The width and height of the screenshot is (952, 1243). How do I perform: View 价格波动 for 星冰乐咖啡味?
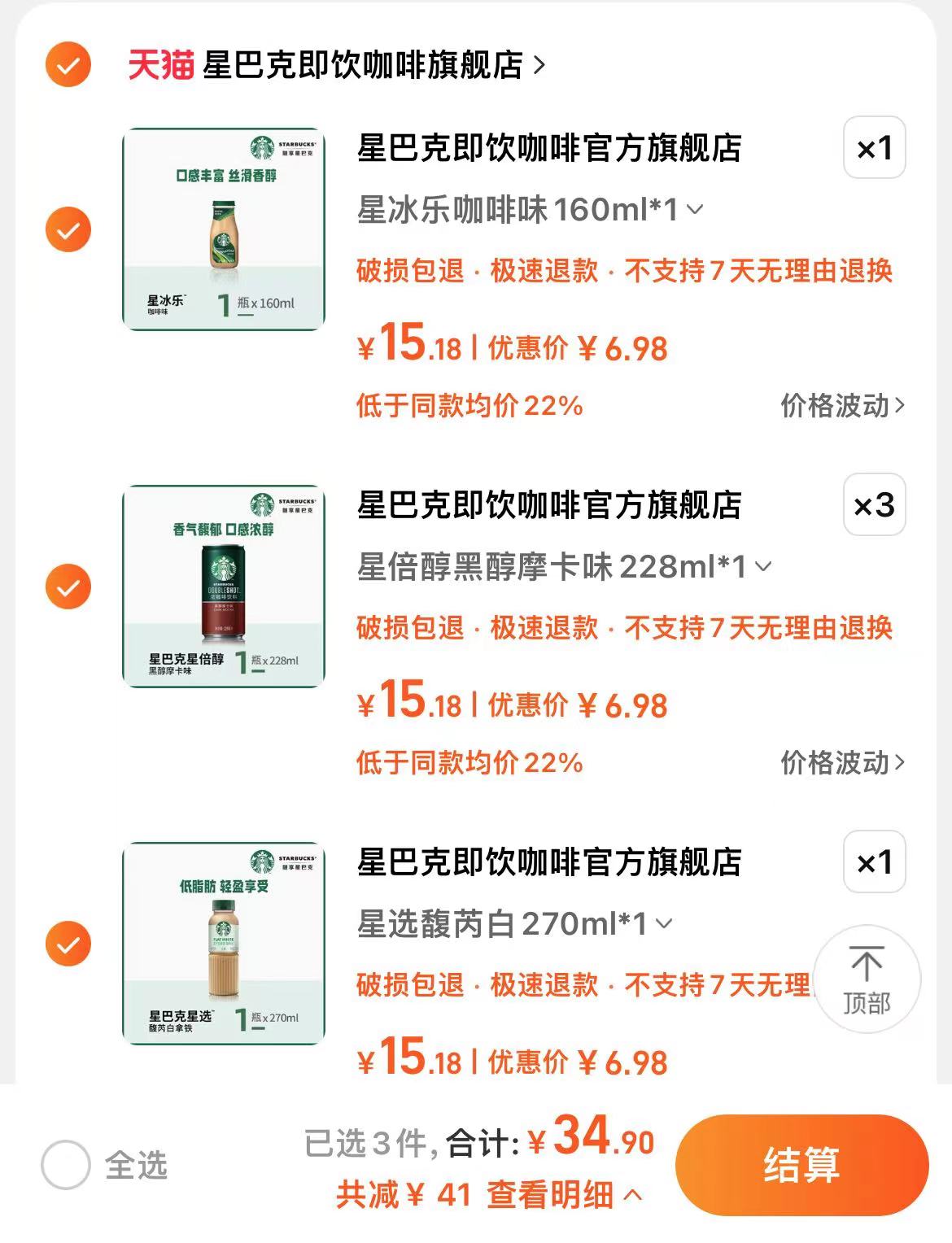(x=842, y=405)
